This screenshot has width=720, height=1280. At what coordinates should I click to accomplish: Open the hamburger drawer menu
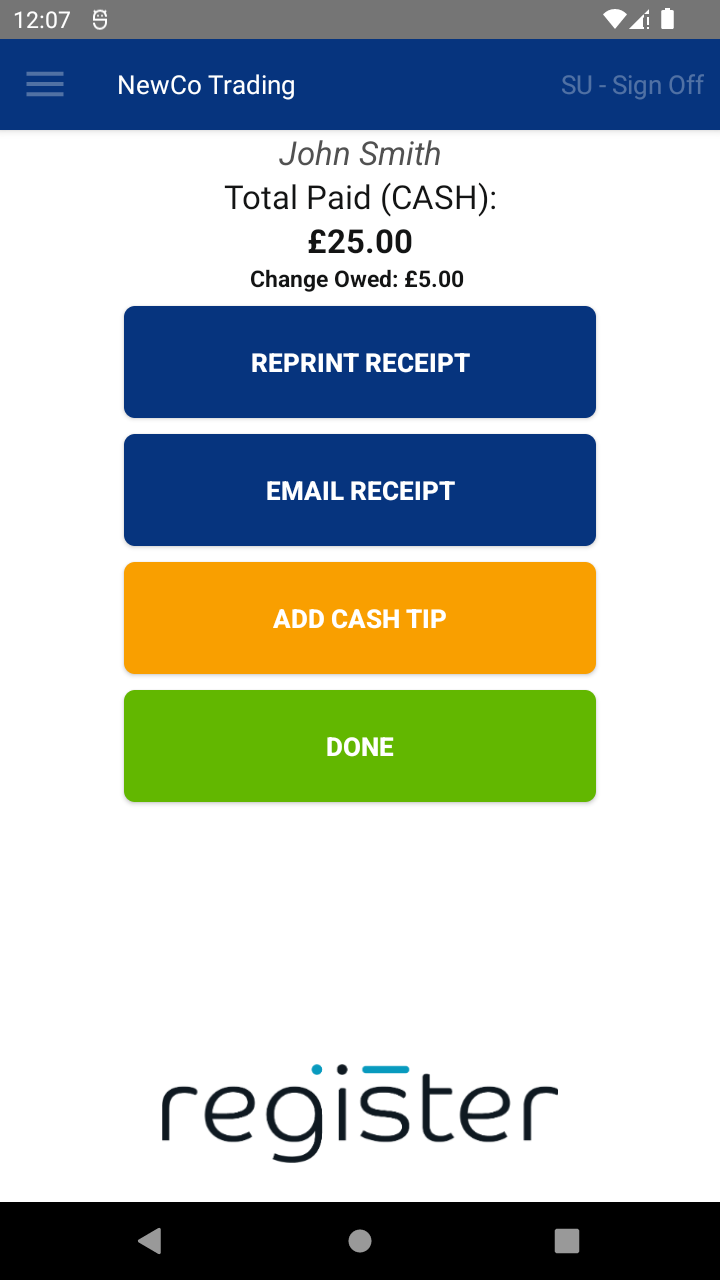[x=45, y=85]
